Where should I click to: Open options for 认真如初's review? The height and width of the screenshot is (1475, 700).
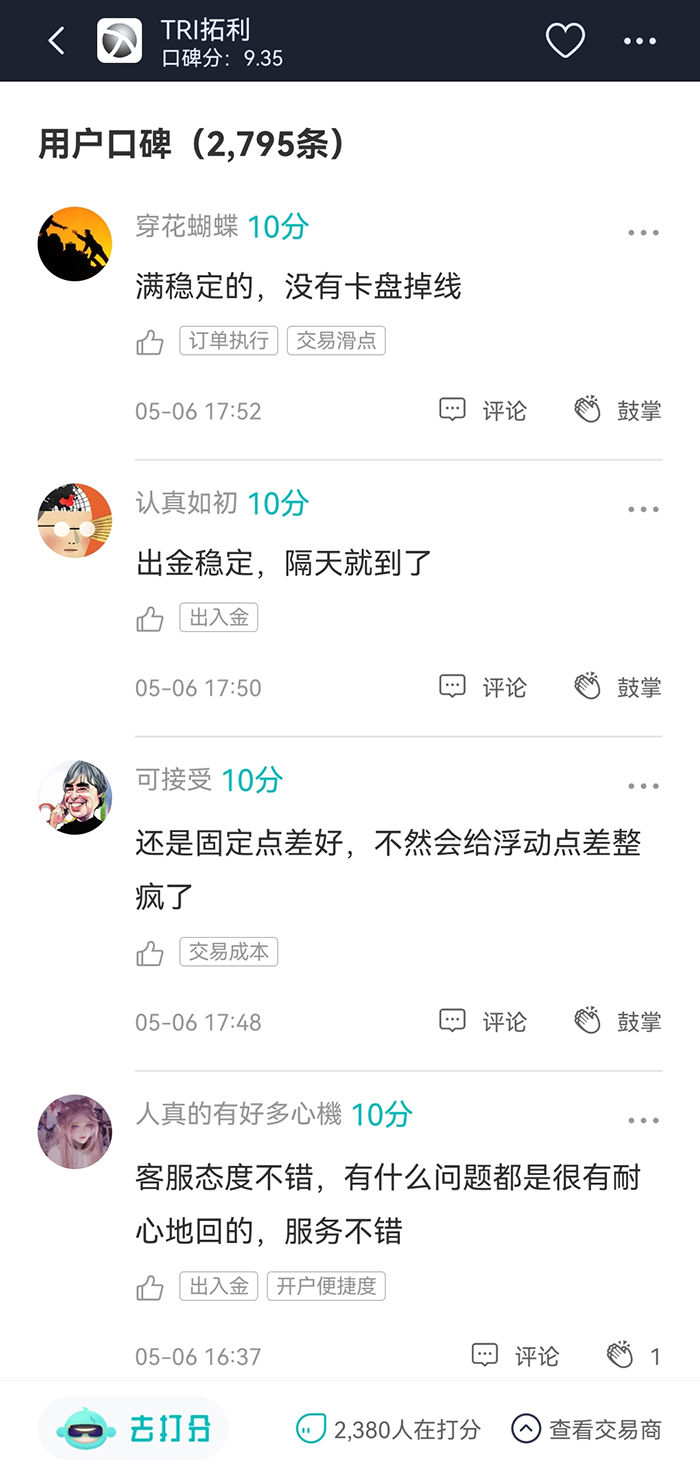pos(643,510)
